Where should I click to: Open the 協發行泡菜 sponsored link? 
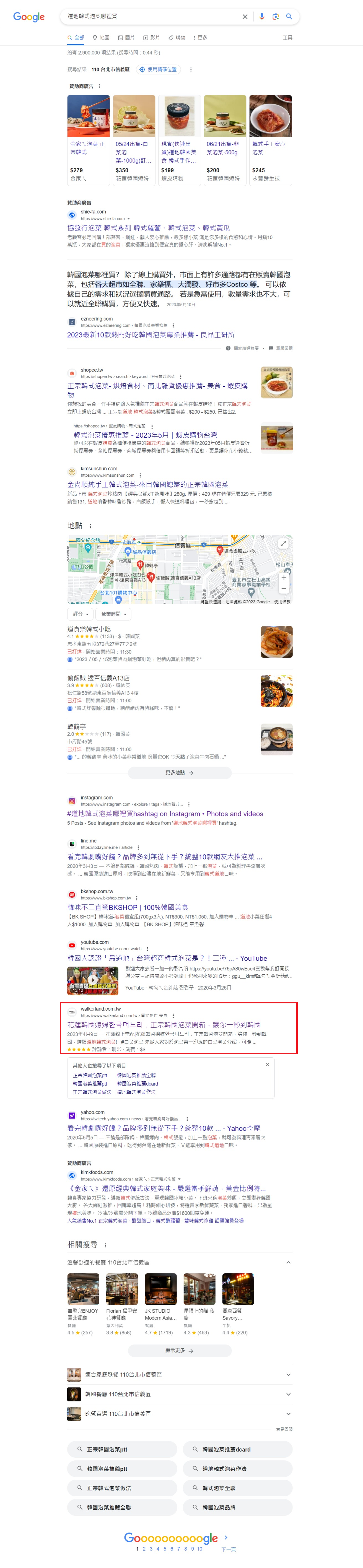point(148,228)
